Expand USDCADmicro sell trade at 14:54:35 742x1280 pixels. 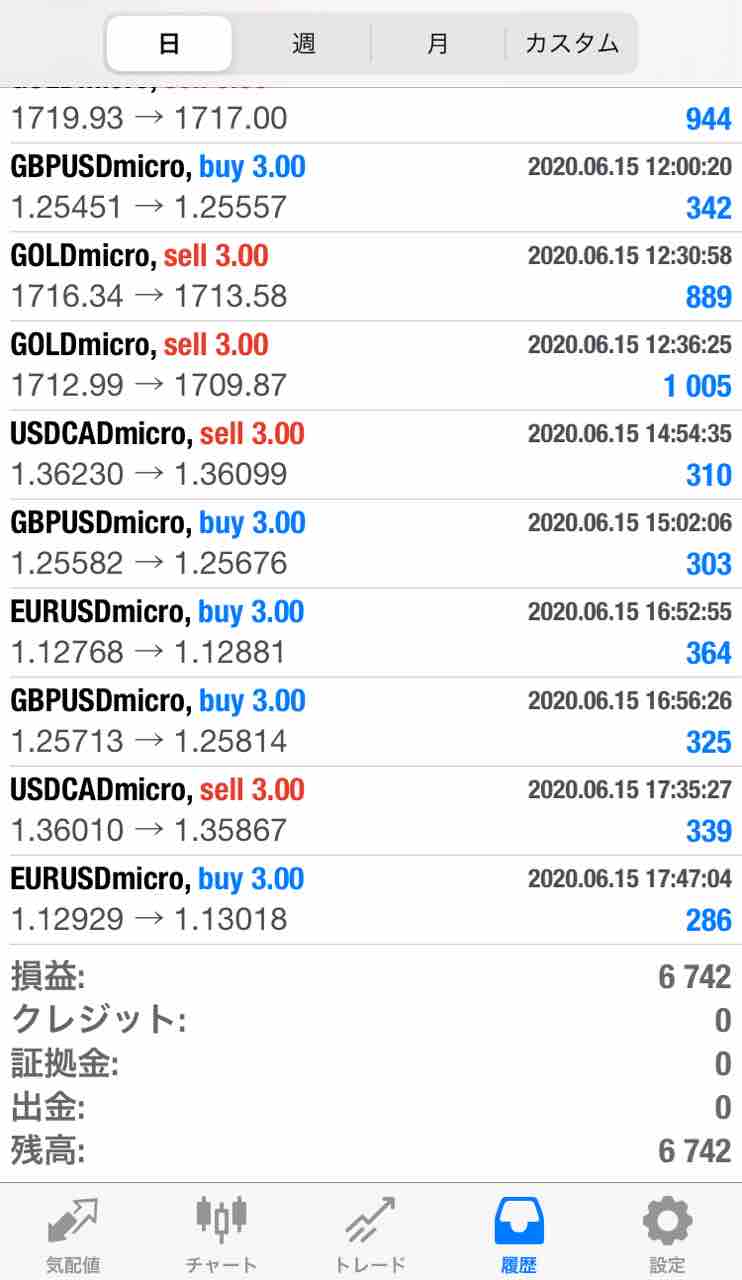coord(371,454)
